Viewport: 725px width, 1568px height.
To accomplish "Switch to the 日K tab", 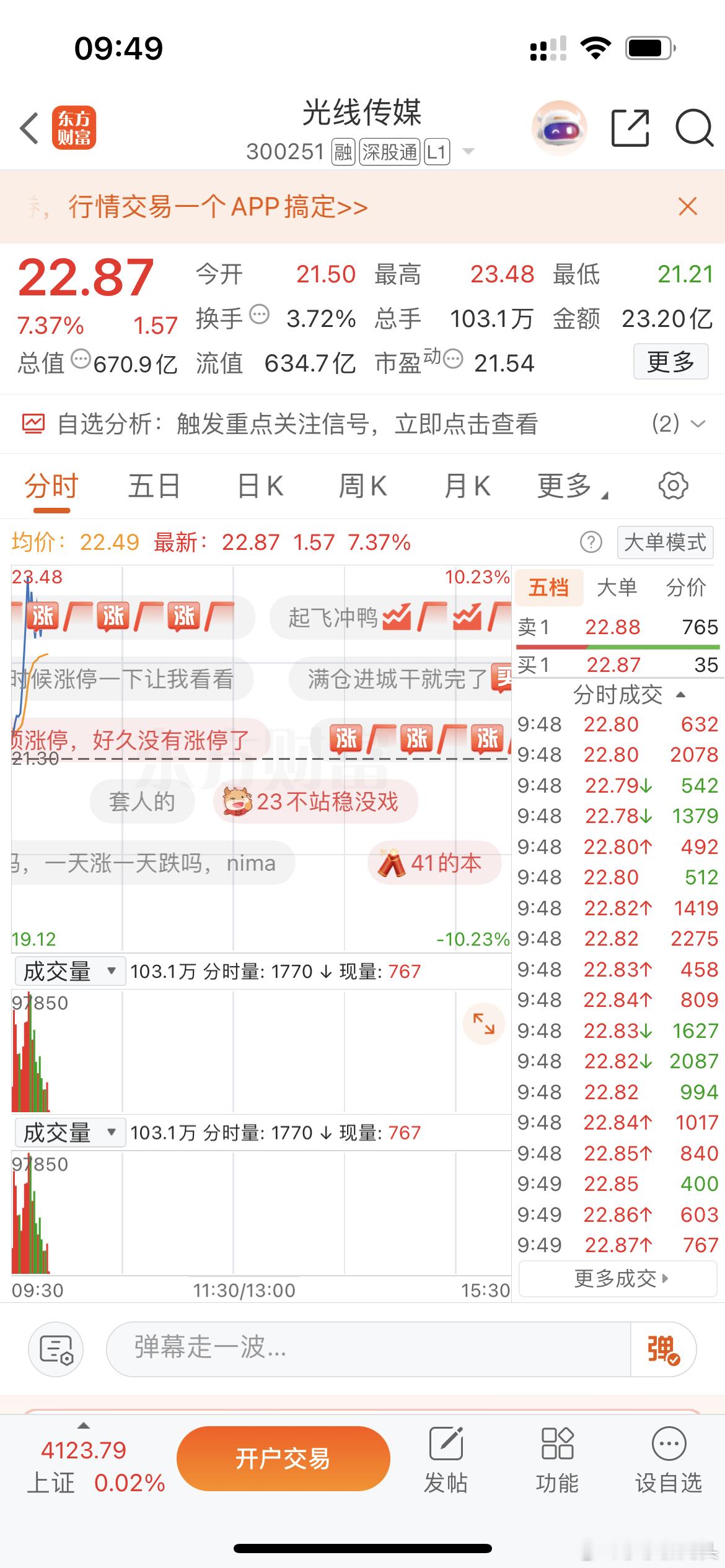I will coord(259,486).
